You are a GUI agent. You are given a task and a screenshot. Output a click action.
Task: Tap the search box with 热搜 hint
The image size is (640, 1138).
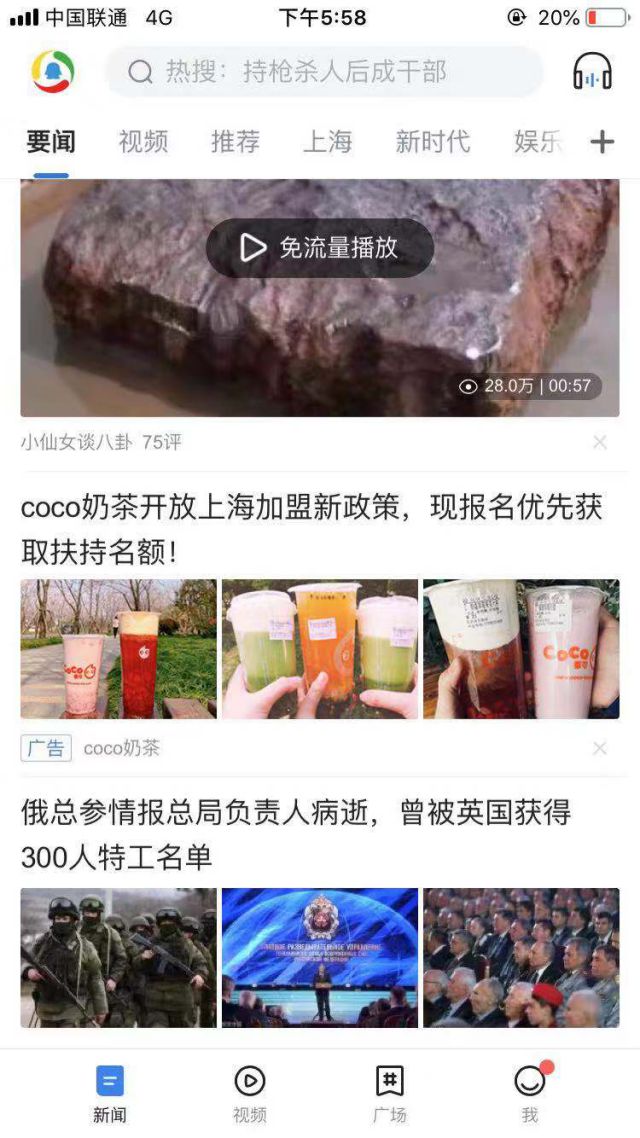coord(324,72)
